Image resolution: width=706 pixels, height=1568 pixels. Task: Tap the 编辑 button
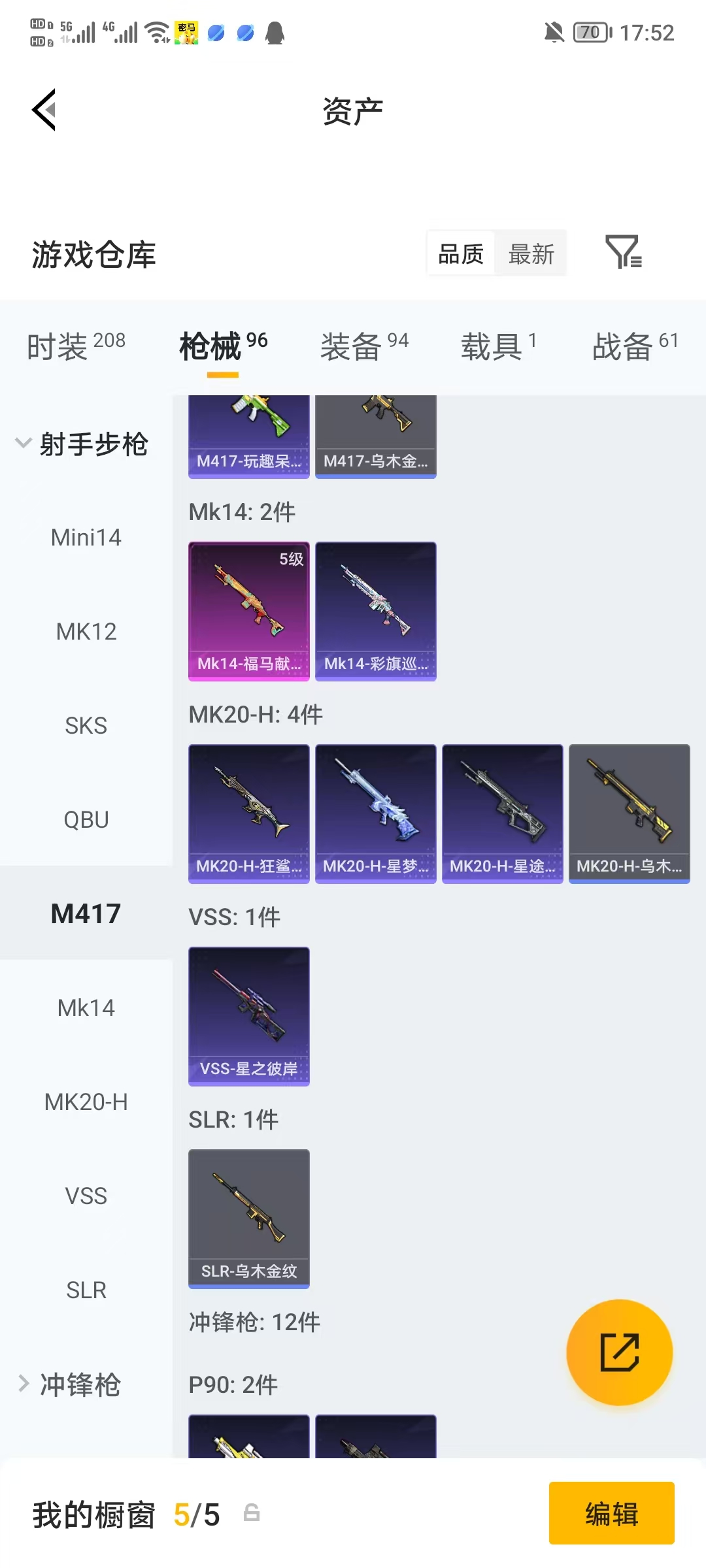612,1513
